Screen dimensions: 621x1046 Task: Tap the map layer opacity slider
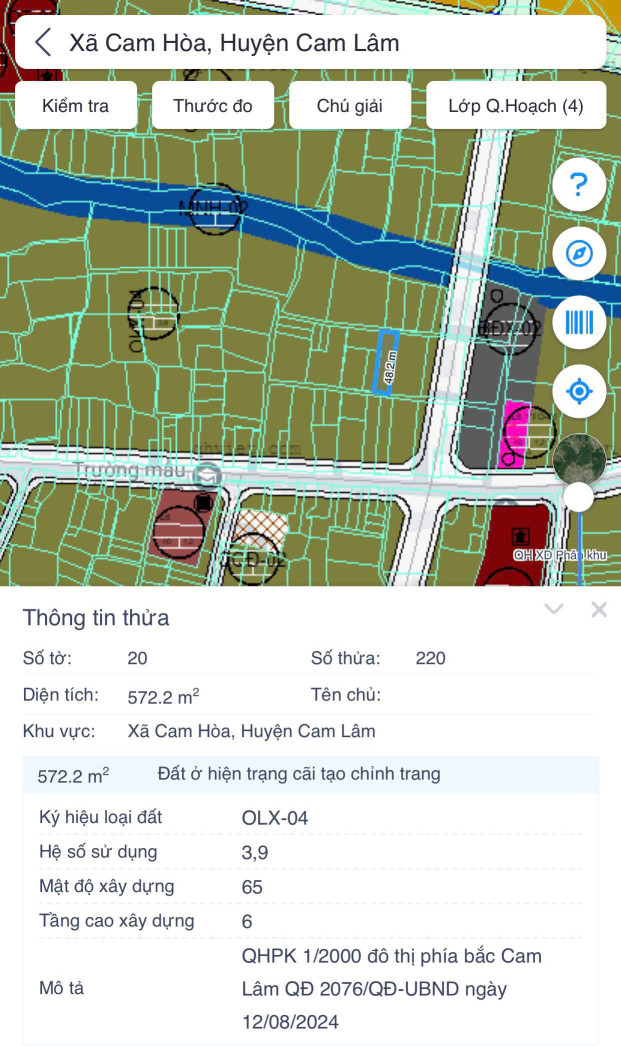[579, 497]
